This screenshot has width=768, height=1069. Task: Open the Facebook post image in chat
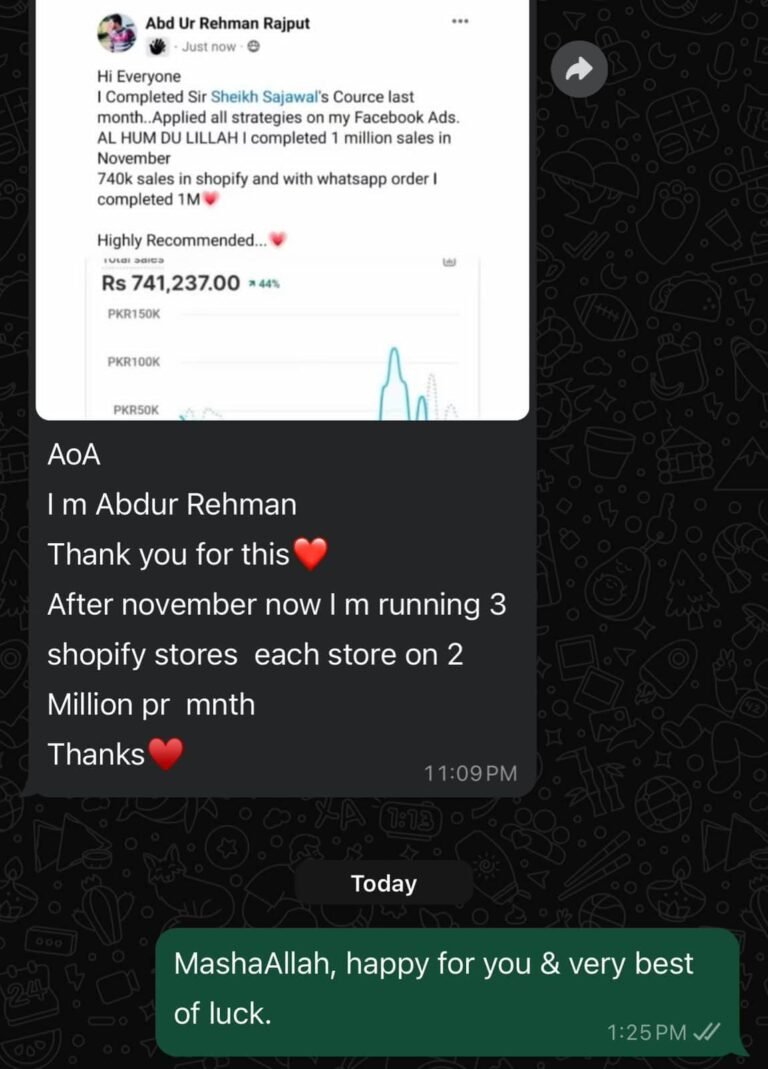(282, 210)
